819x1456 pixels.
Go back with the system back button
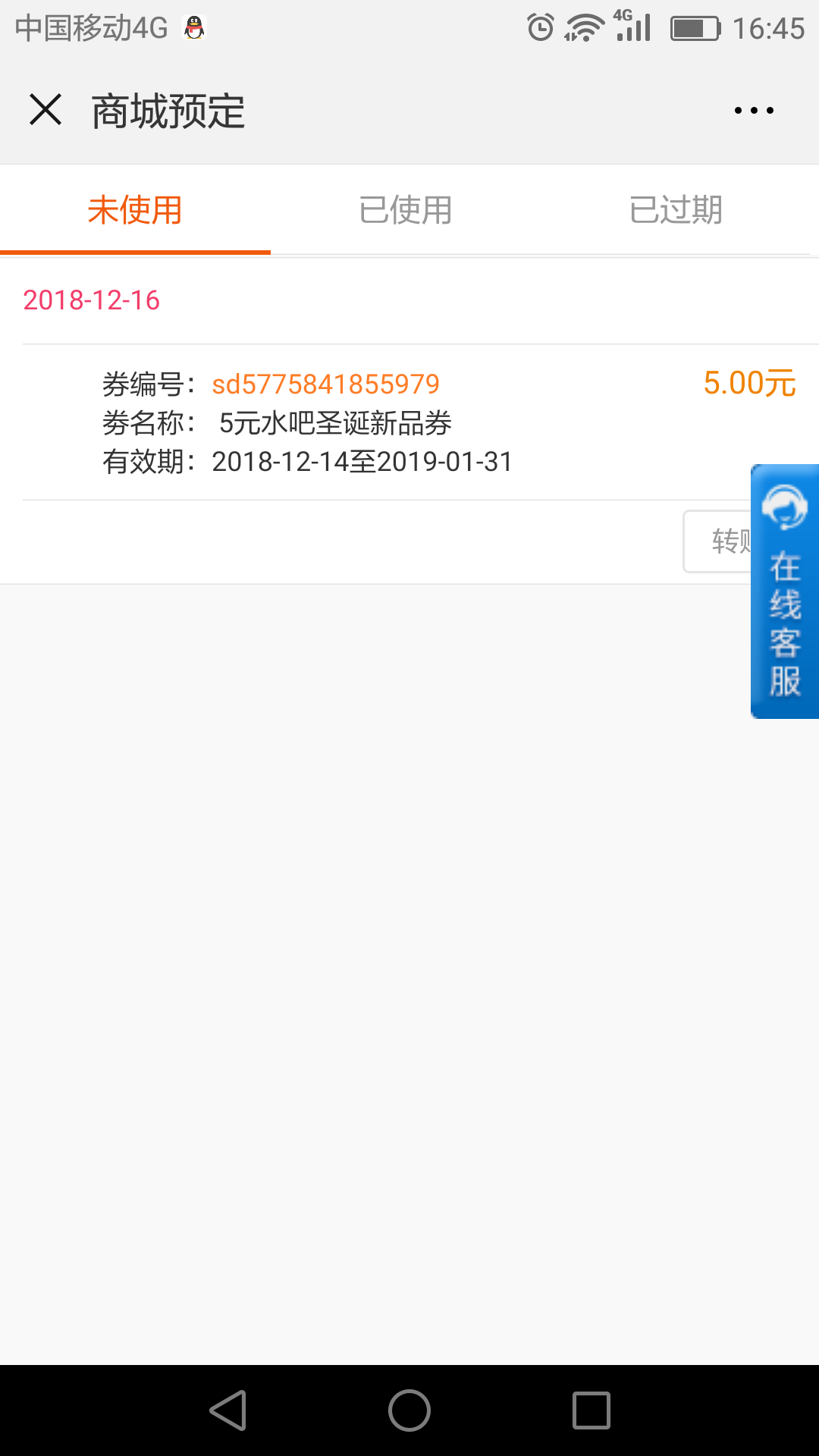click(x=228, y=1410)
